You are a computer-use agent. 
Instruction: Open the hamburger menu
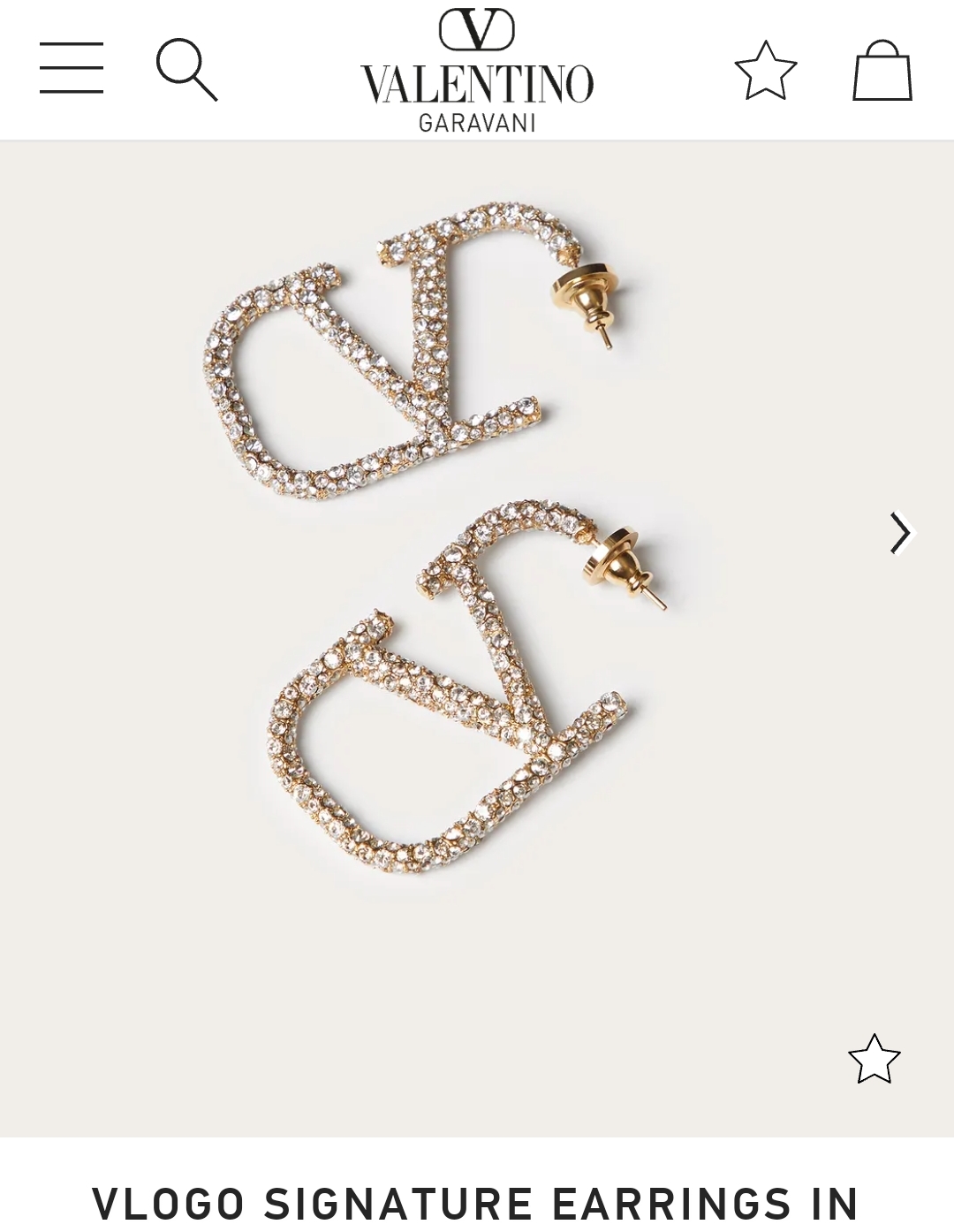(72, 68)
